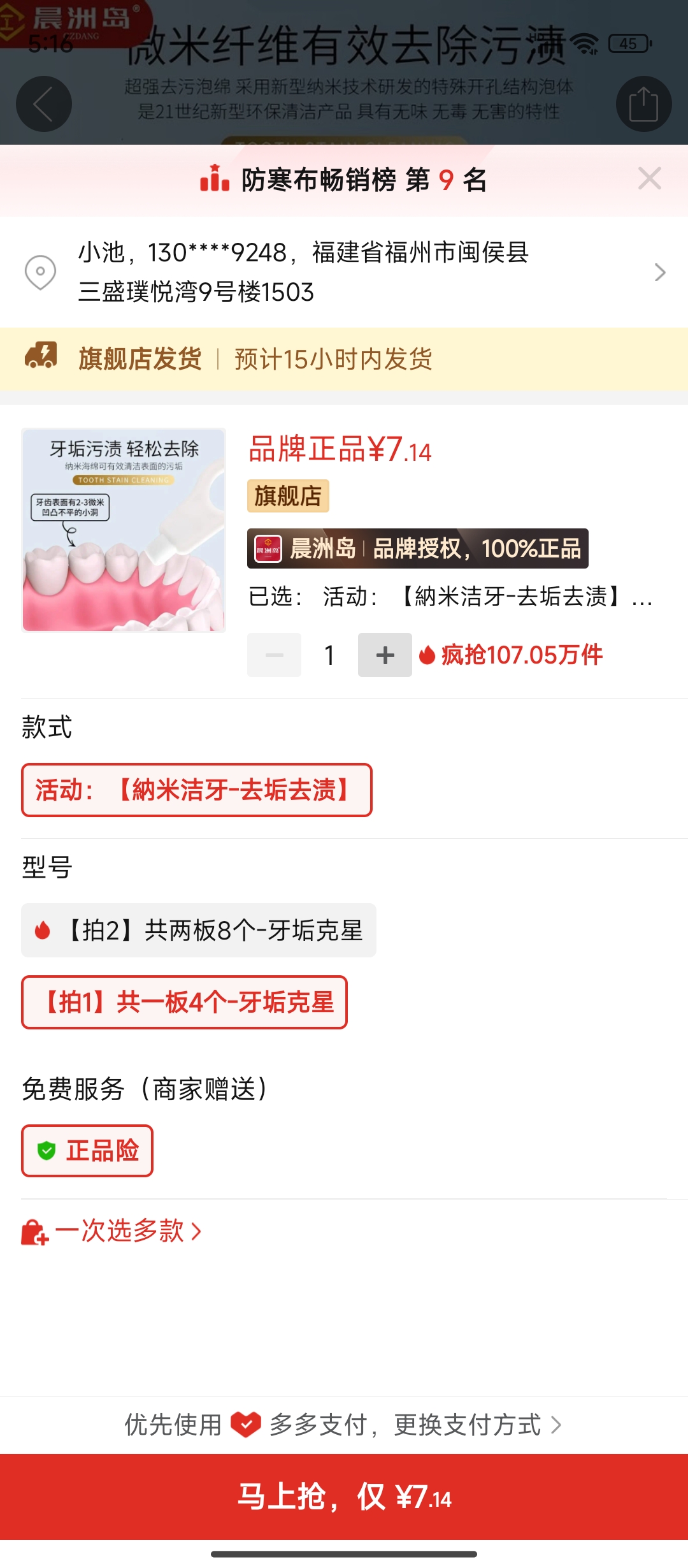Screen dimensions: 688x1568
Task: Change payment method via 更换支付方式
Action: pos(477,1425)
